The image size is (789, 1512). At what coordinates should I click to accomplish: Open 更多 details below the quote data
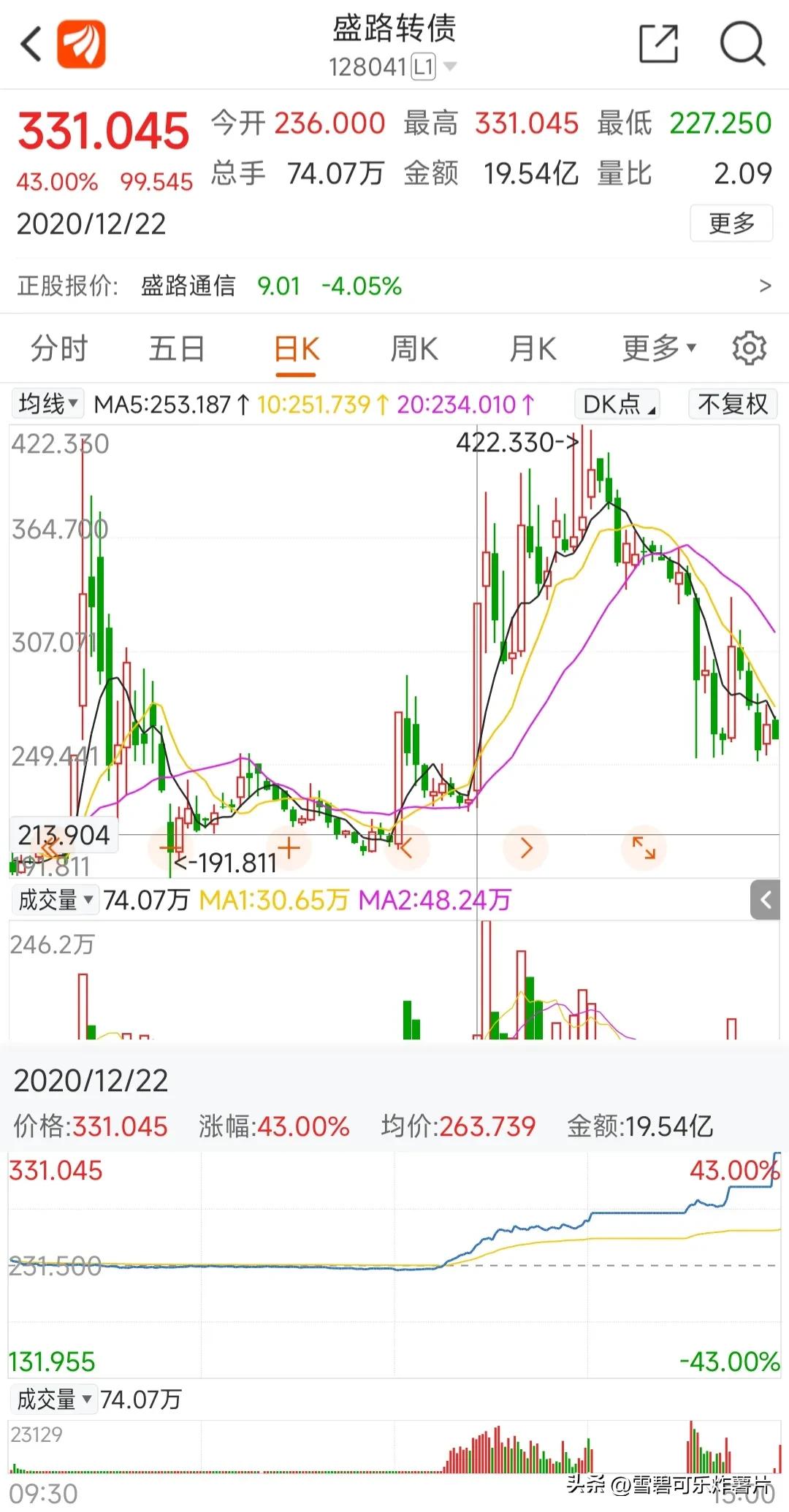tap(731, 224)
